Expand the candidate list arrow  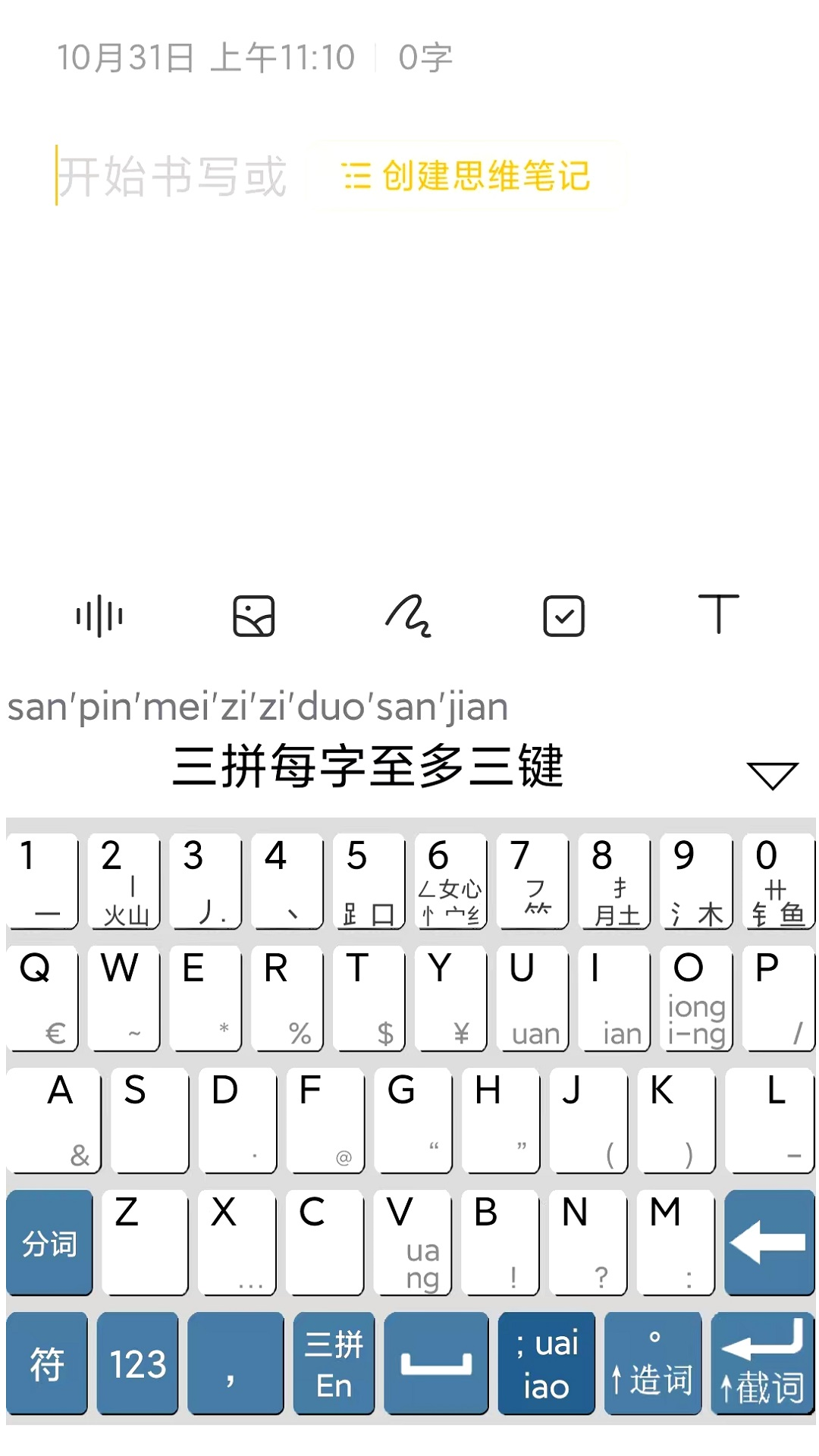pos(772,775)
